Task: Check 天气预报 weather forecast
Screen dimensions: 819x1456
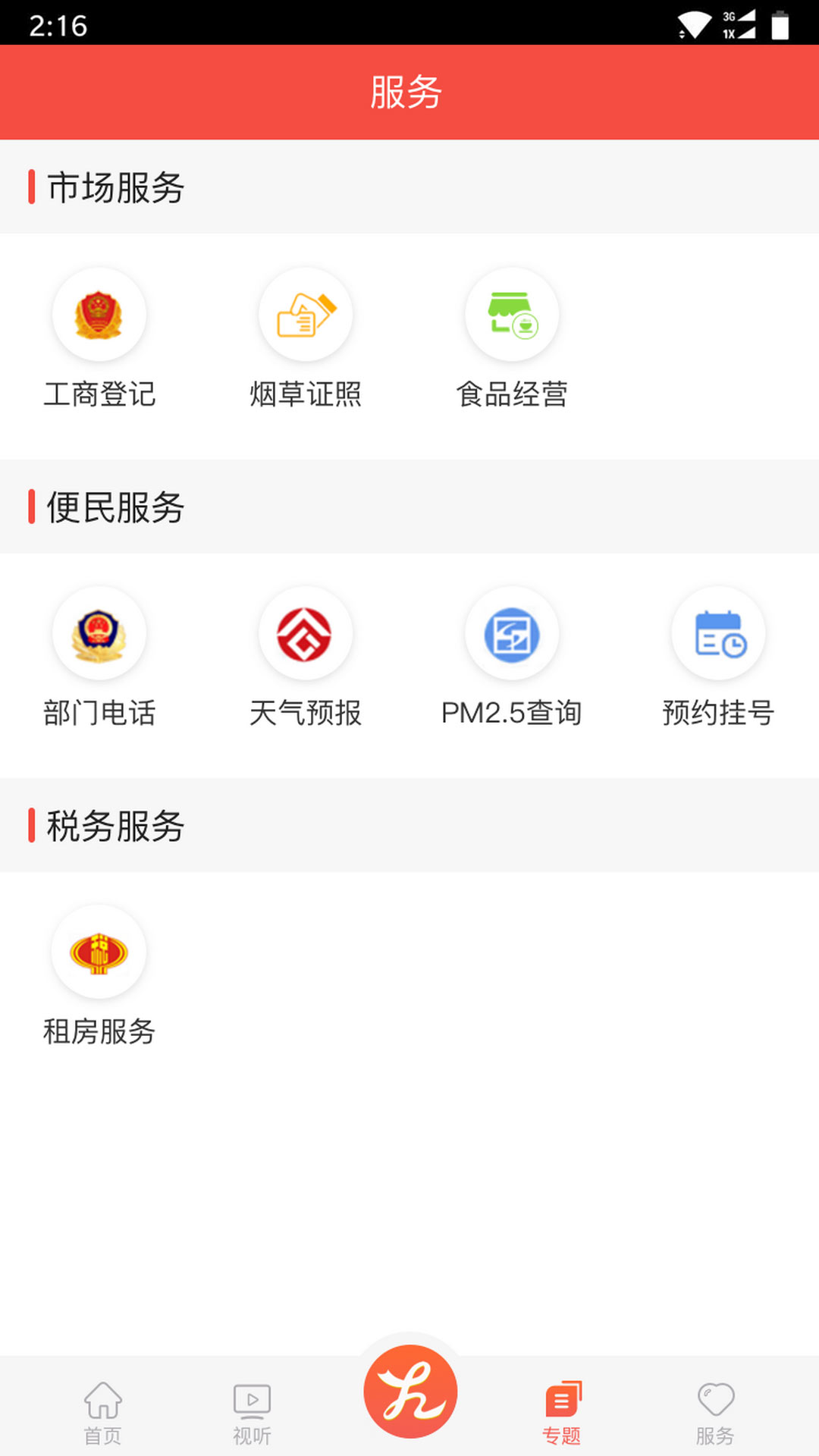Action: pyautogui.click(x=306, y=634)
